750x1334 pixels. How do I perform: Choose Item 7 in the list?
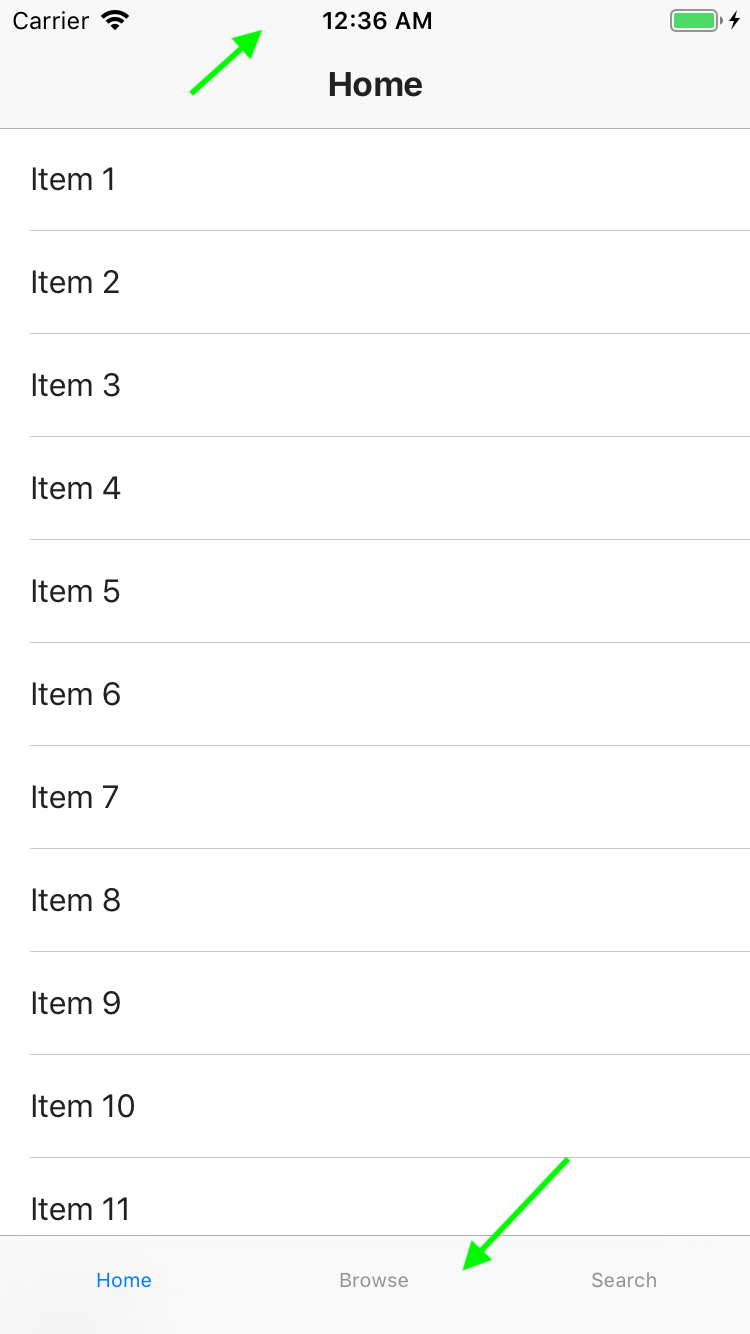click(375, 798)
